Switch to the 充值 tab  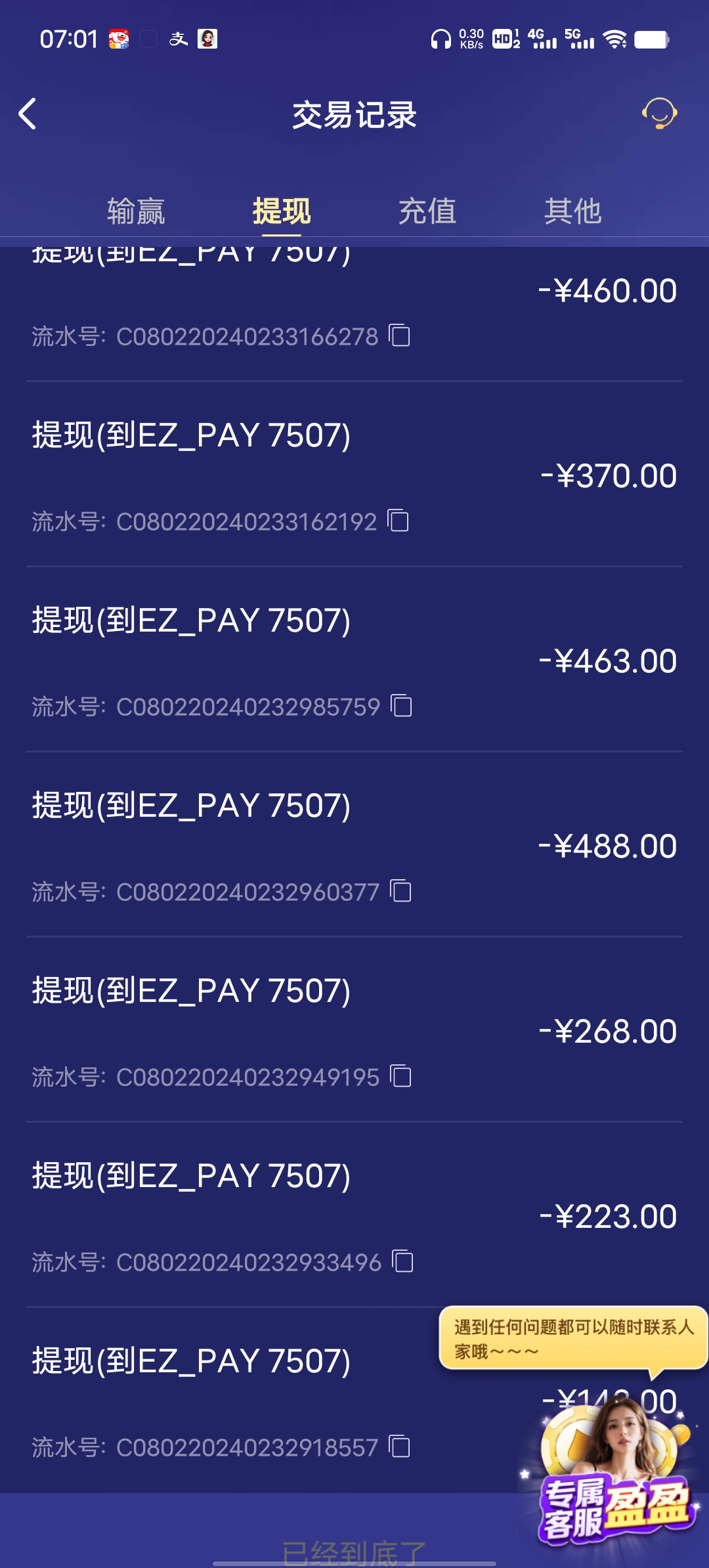427,211
